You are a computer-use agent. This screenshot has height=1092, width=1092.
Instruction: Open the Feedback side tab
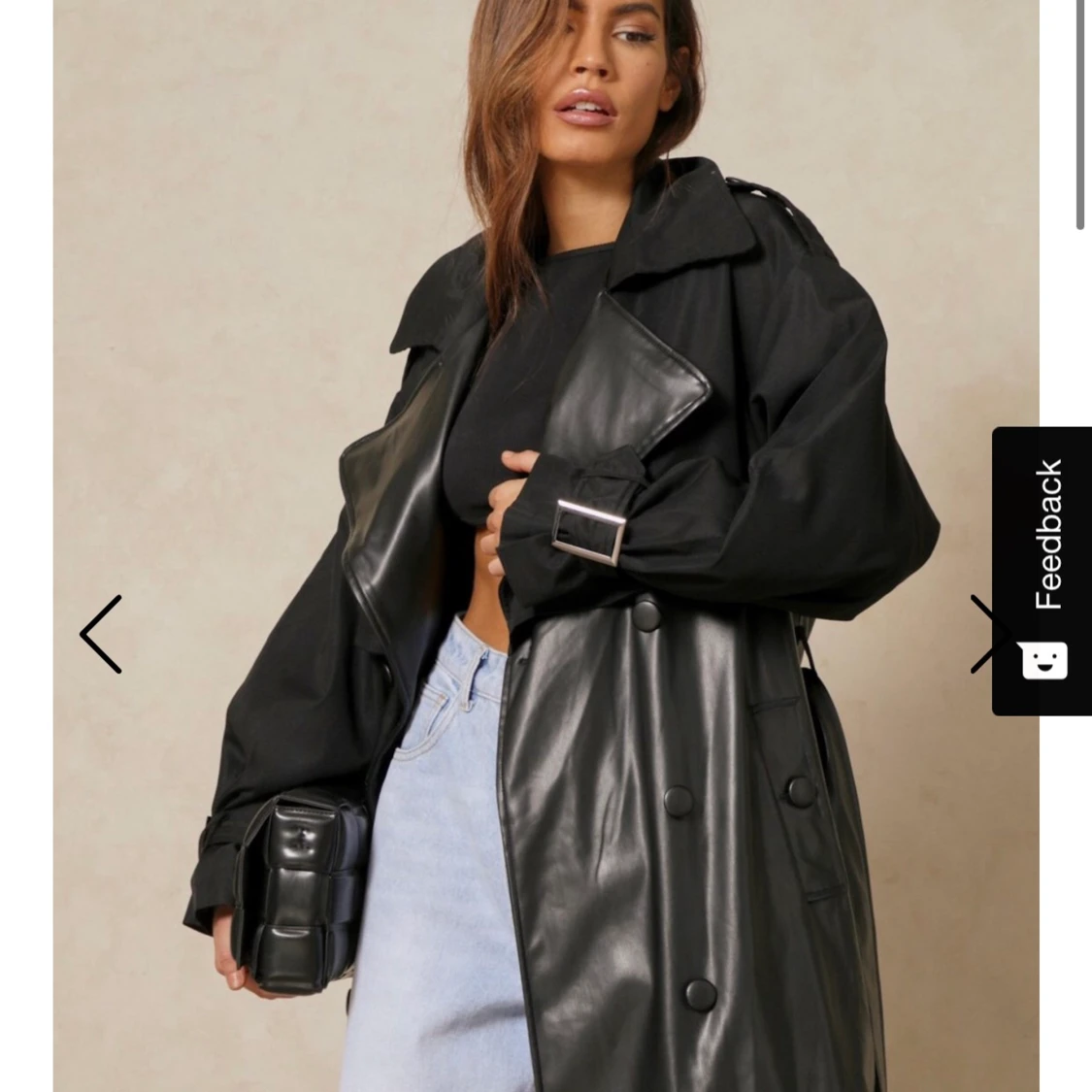coord(1044,569)
